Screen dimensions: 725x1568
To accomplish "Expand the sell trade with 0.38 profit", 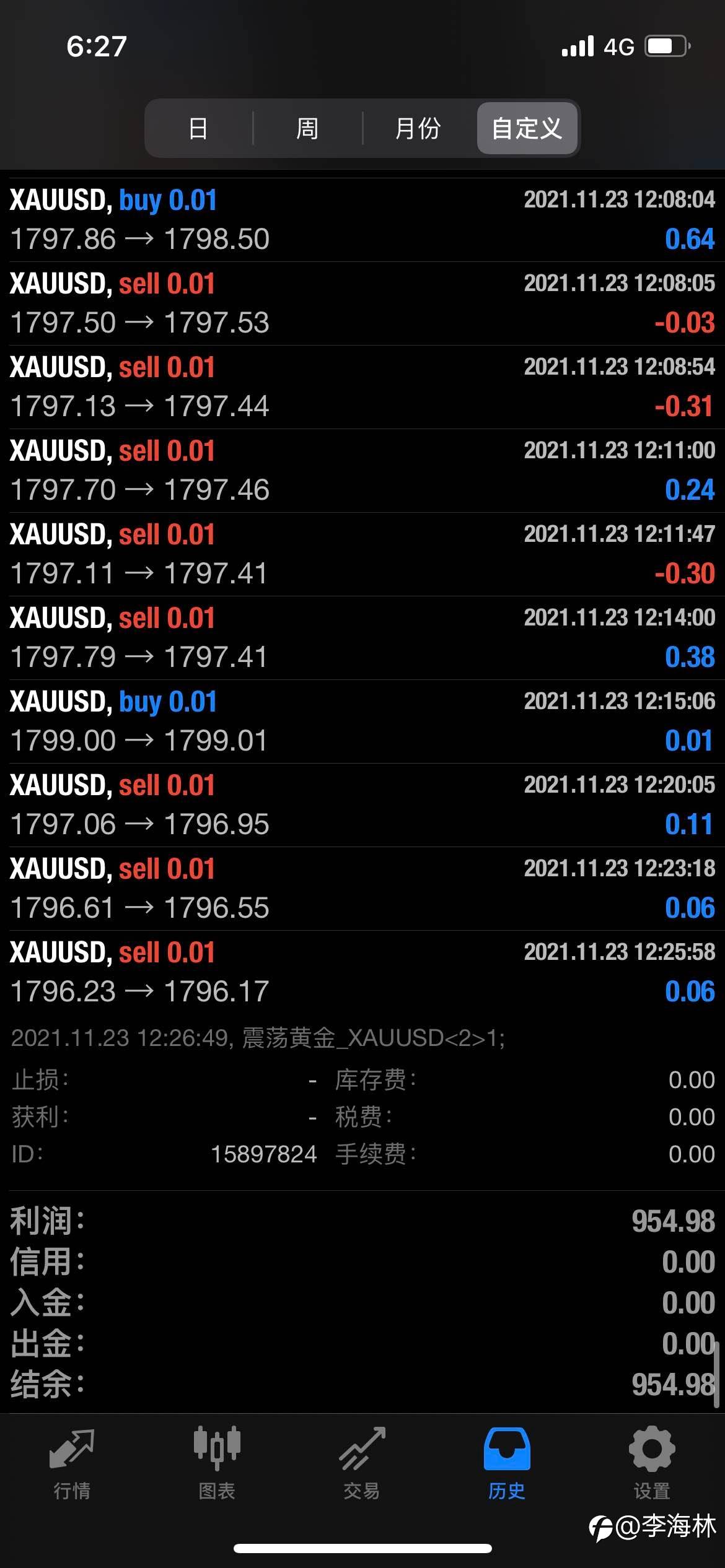I will click(x=362, y=638).
